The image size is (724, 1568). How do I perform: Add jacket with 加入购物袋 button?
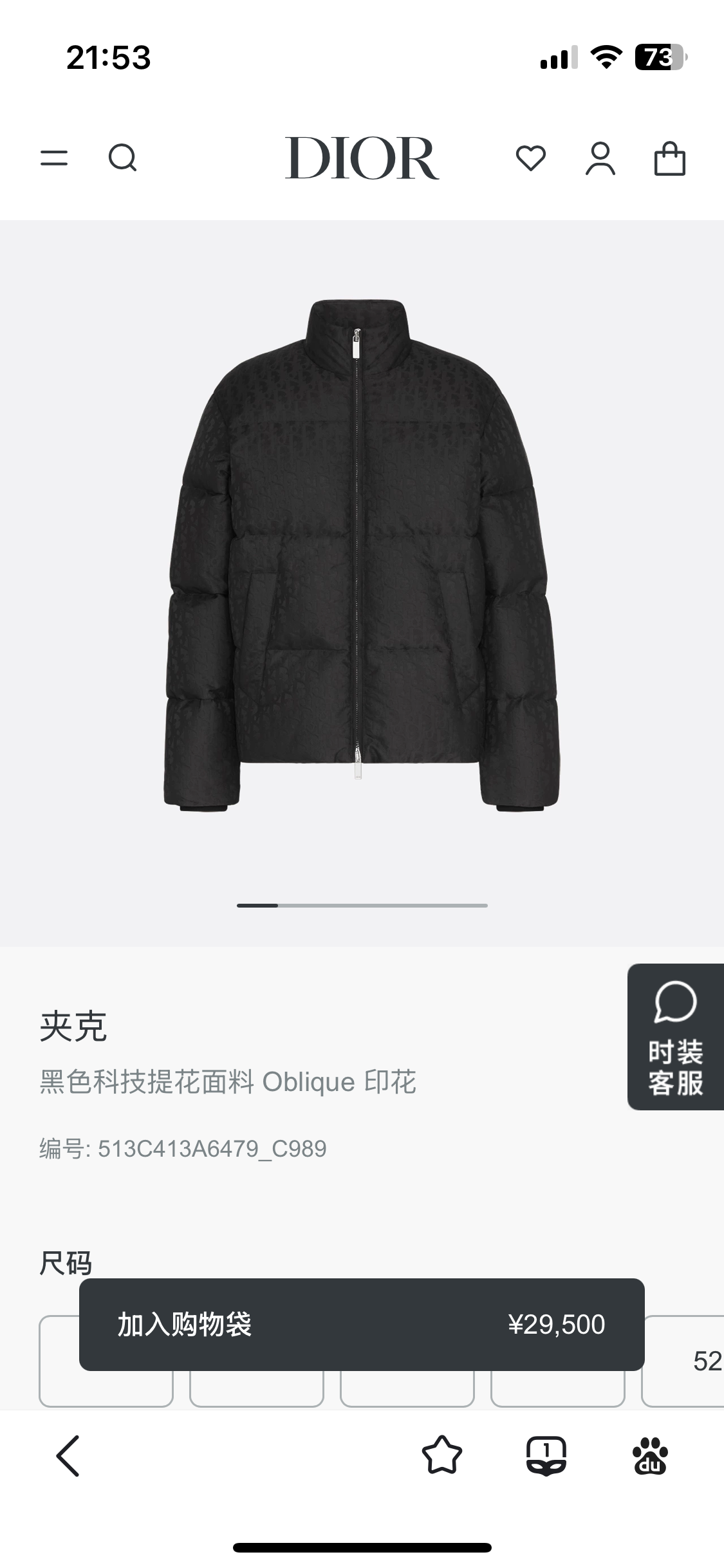[x=362, y=1325]
